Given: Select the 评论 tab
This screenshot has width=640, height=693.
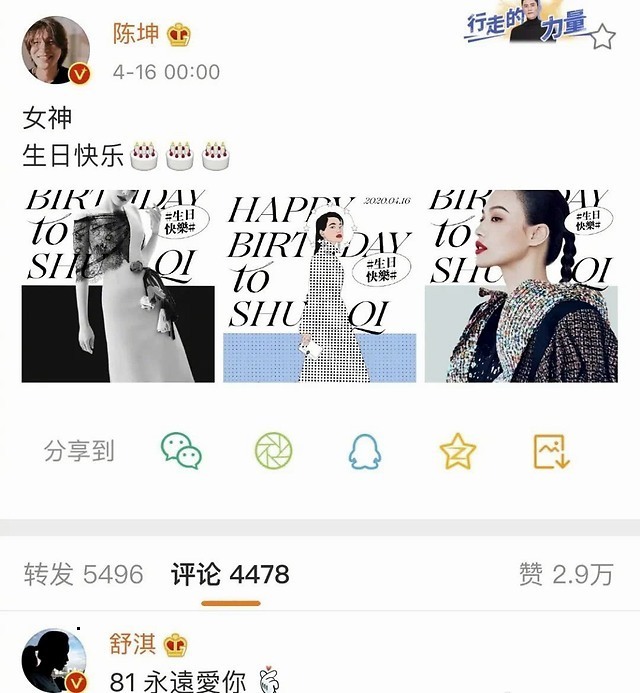Looking at the screenshot, I should pyautogui.click(x=230, y=574).
